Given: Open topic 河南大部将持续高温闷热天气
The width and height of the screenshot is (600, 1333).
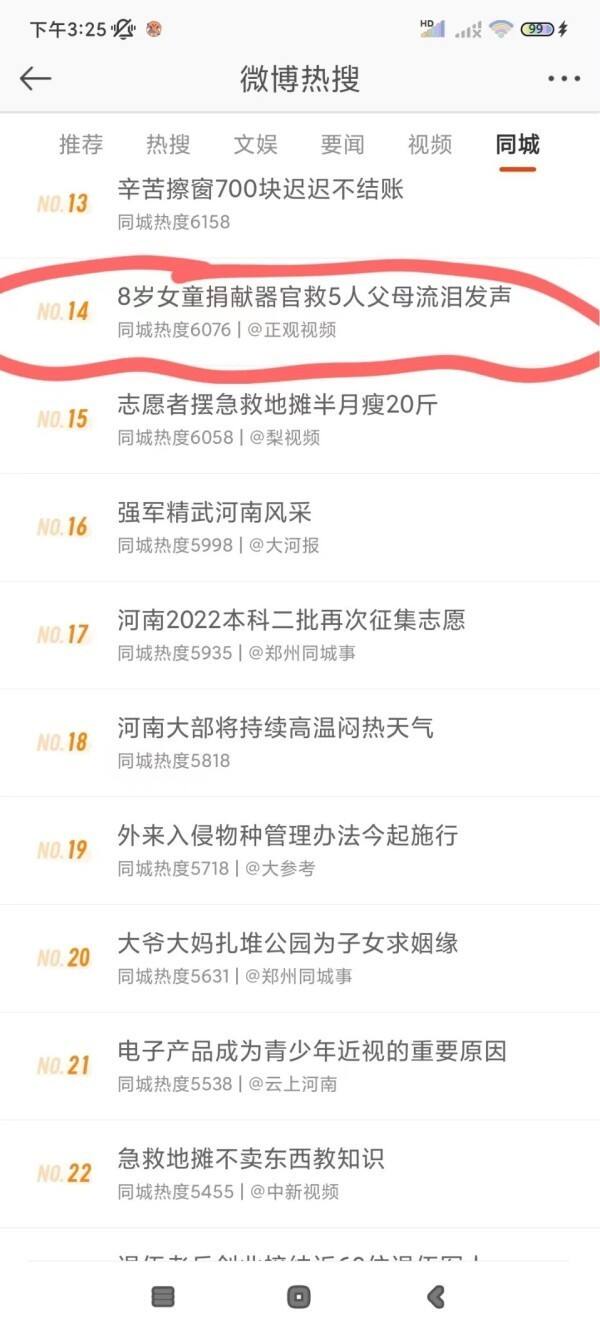Looking at the screenshot, I should [275, 728].
